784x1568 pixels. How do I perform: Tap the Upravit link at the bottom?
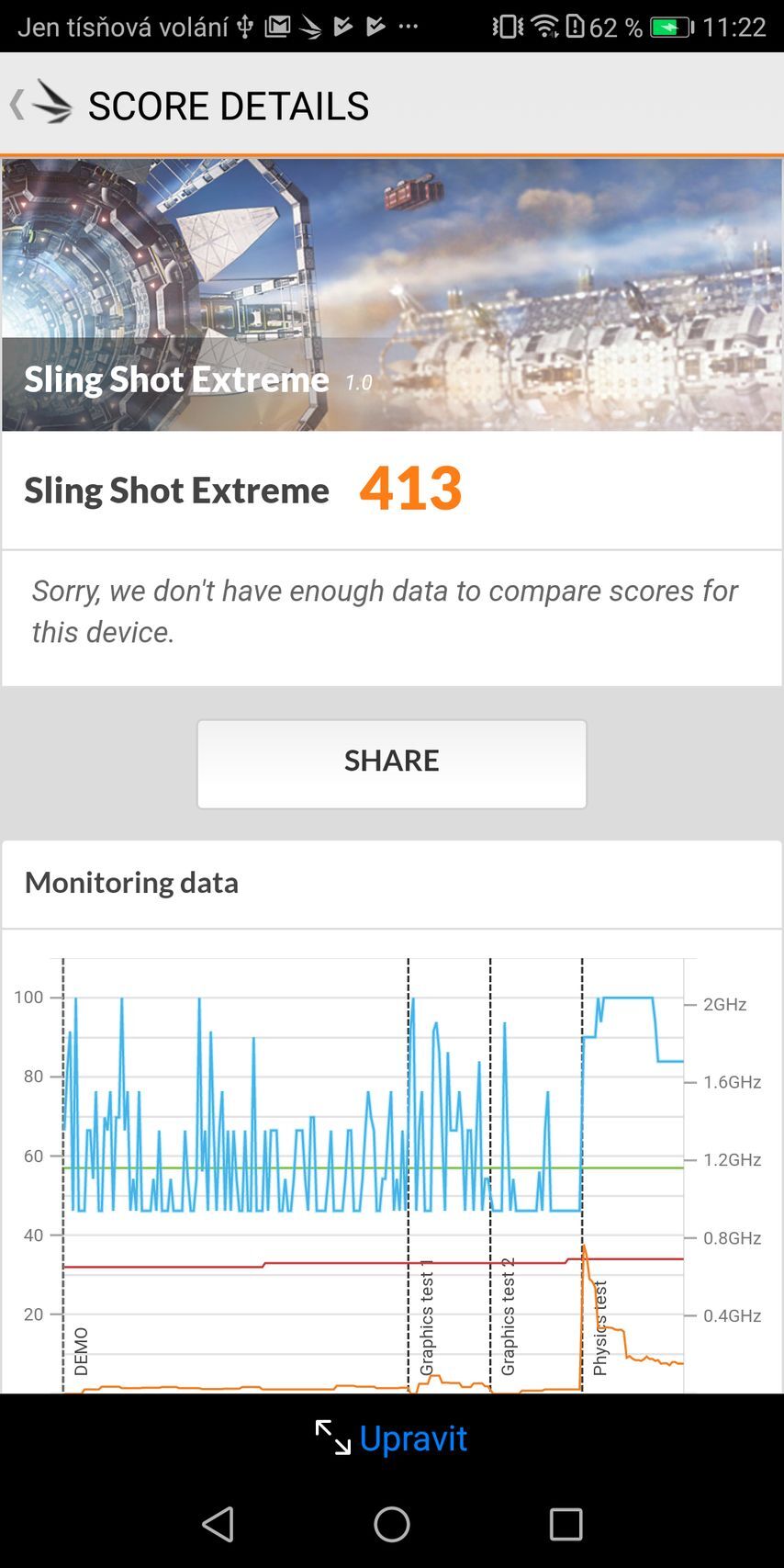[413, 1438]
